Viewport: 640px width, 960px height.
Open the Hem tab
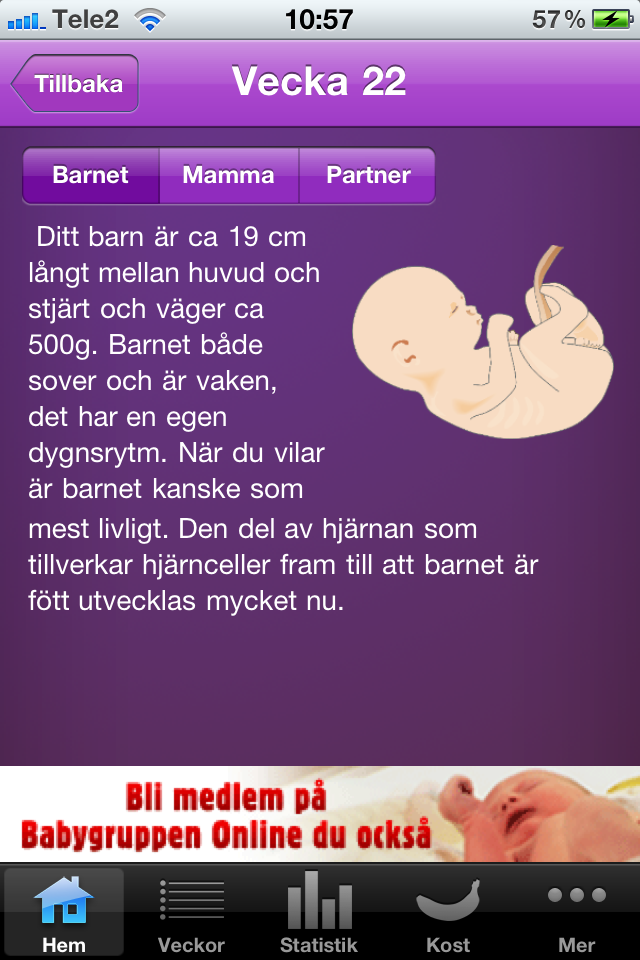point(64,912)
